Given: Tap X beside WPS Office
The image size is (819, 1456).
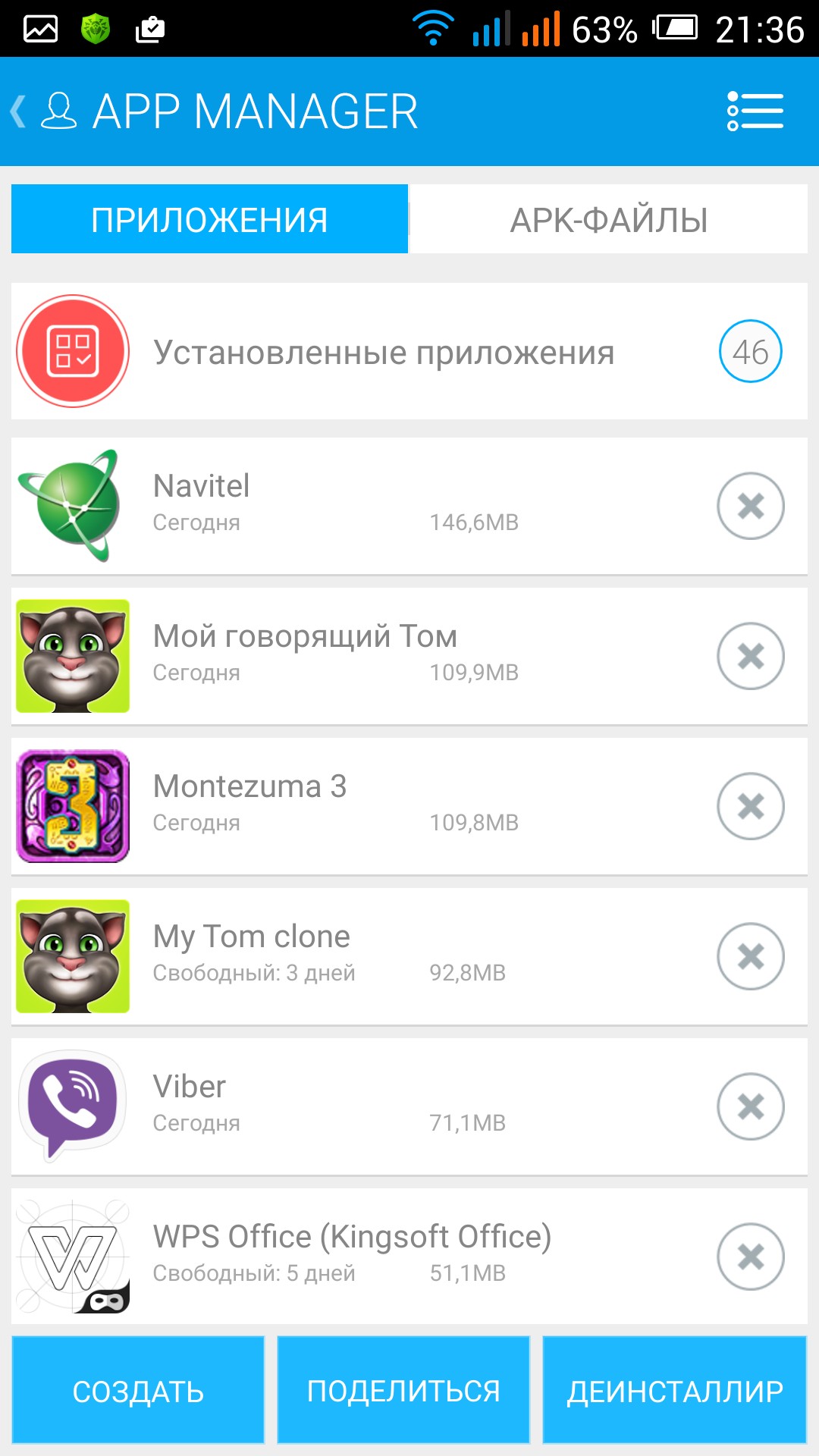Looking at the screenshot, I should (x=750, y=1257).
